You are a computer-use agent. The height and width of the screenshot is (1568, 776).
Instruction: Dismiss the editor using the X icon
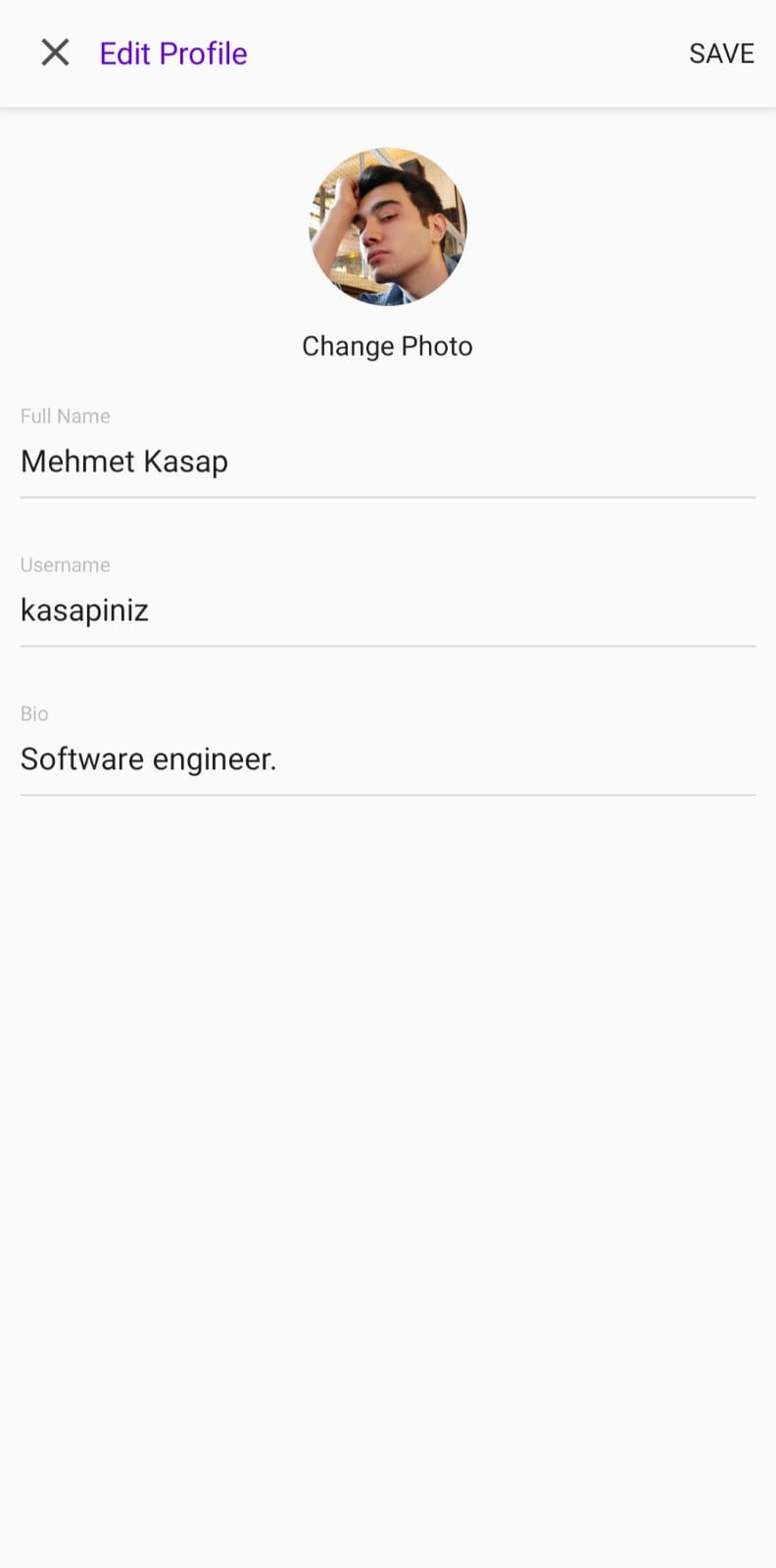point(55,52)
